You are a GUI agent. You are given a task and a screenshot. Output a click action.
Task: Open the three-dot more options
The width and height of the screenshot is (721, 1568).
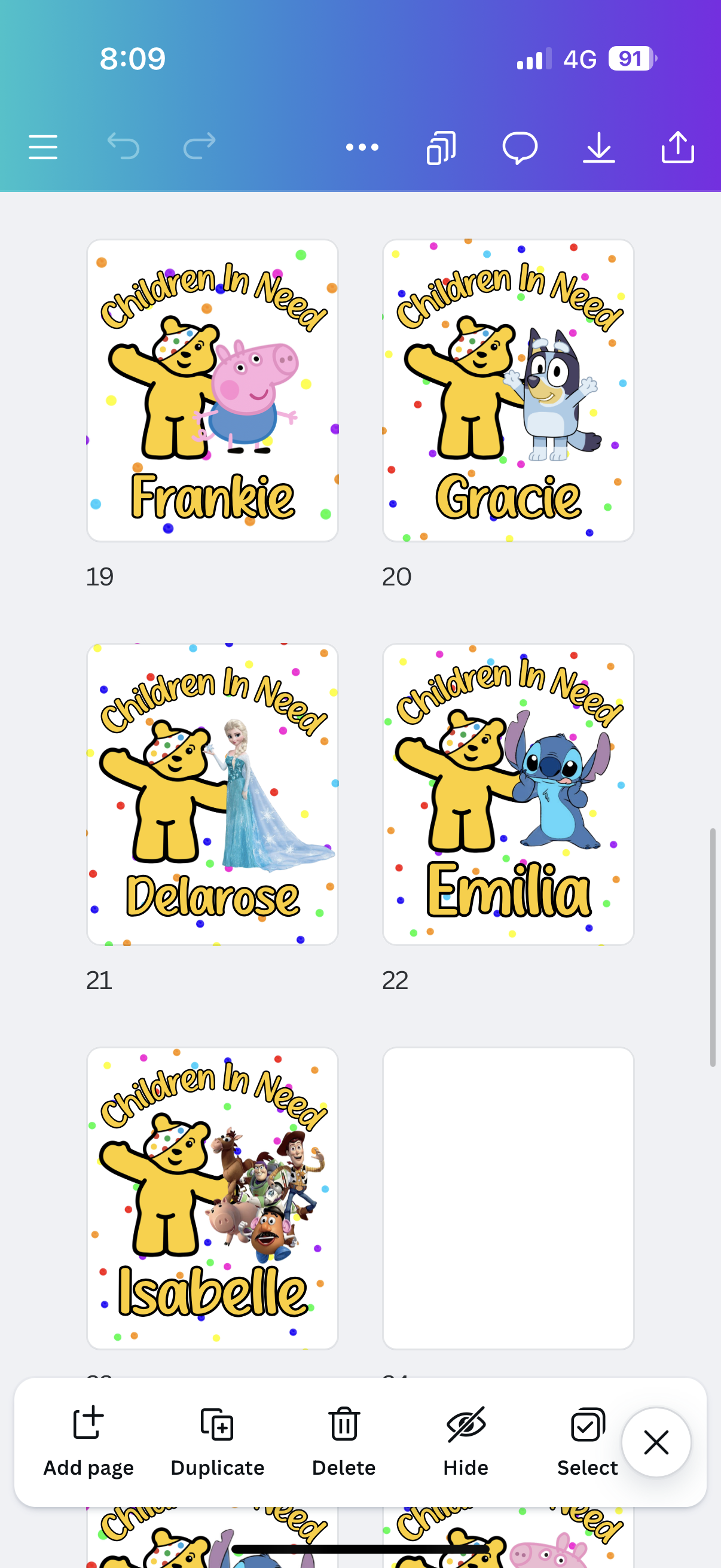pyautogui.click(x=362, y=147)
